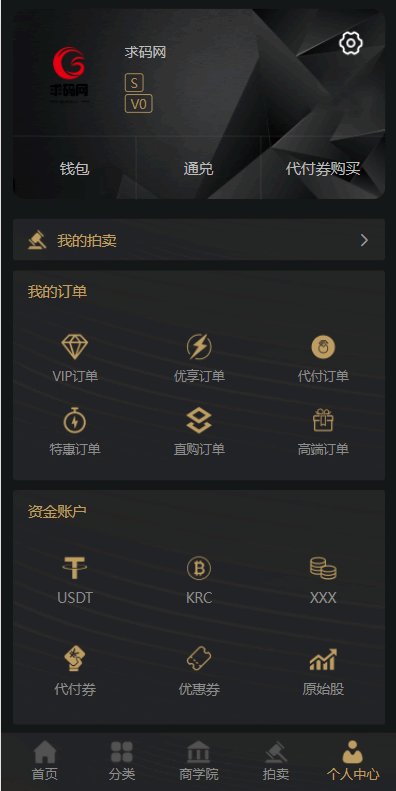View 优享订单
Image resolution: width=396 pixels, height=791 pixels.
tap(199, 359)
